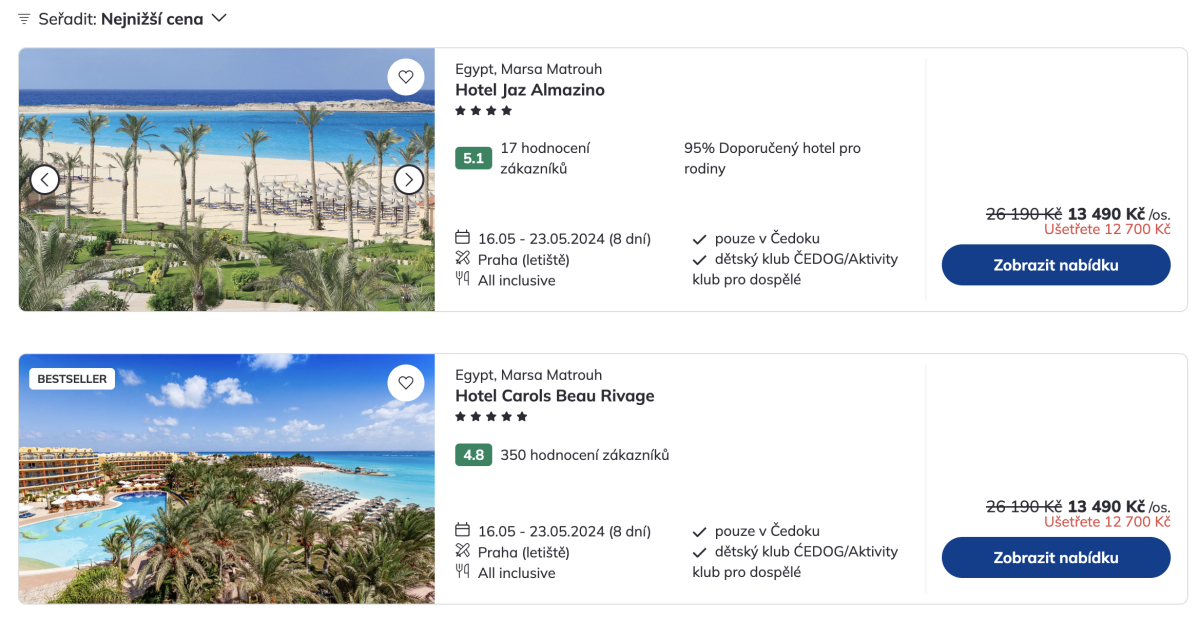Add Hotel Jaz Almazino to favorites
This screenshot has height=617, width=1200.
[405, 77]
